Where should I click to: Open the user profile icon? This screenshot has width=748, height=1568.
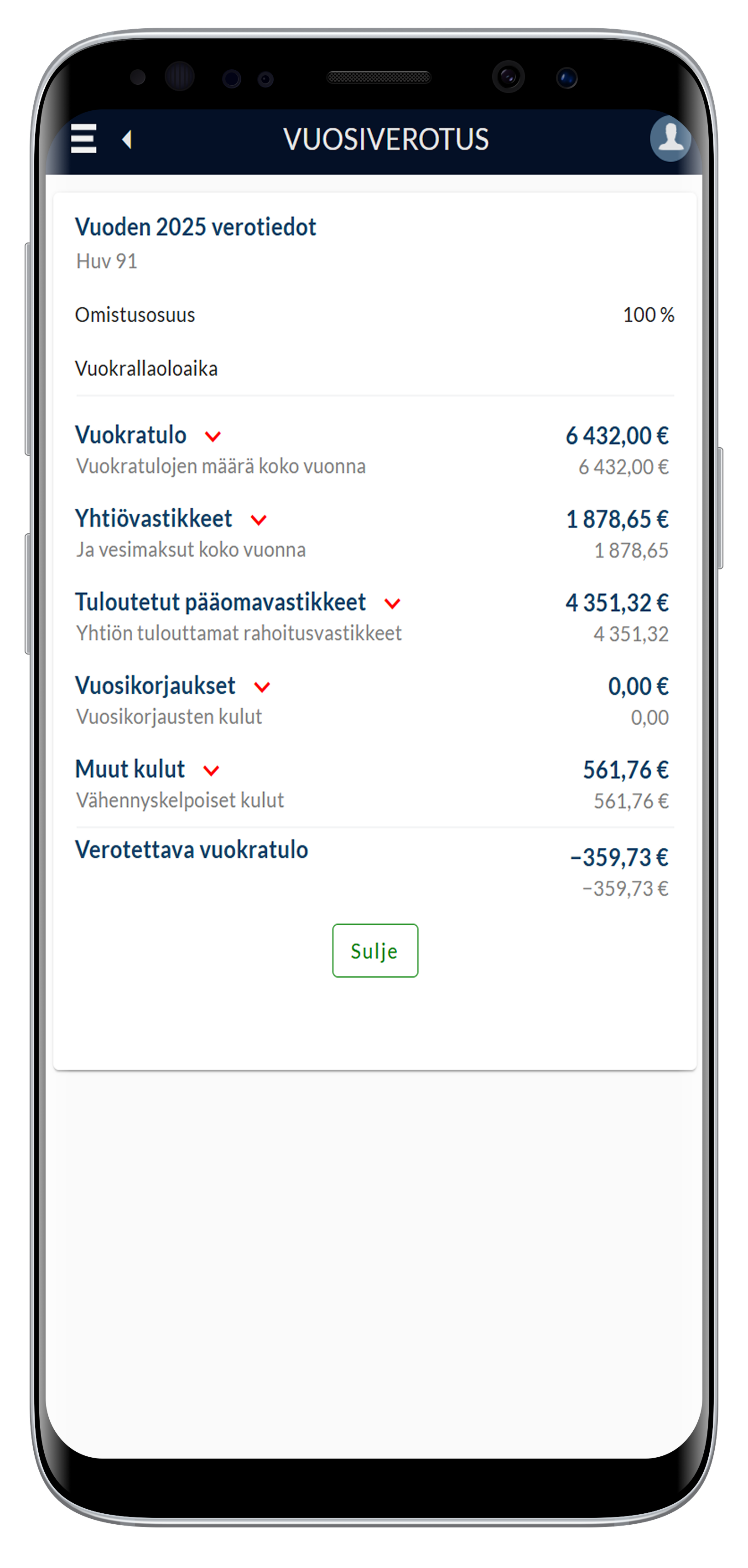pos(670,139)
